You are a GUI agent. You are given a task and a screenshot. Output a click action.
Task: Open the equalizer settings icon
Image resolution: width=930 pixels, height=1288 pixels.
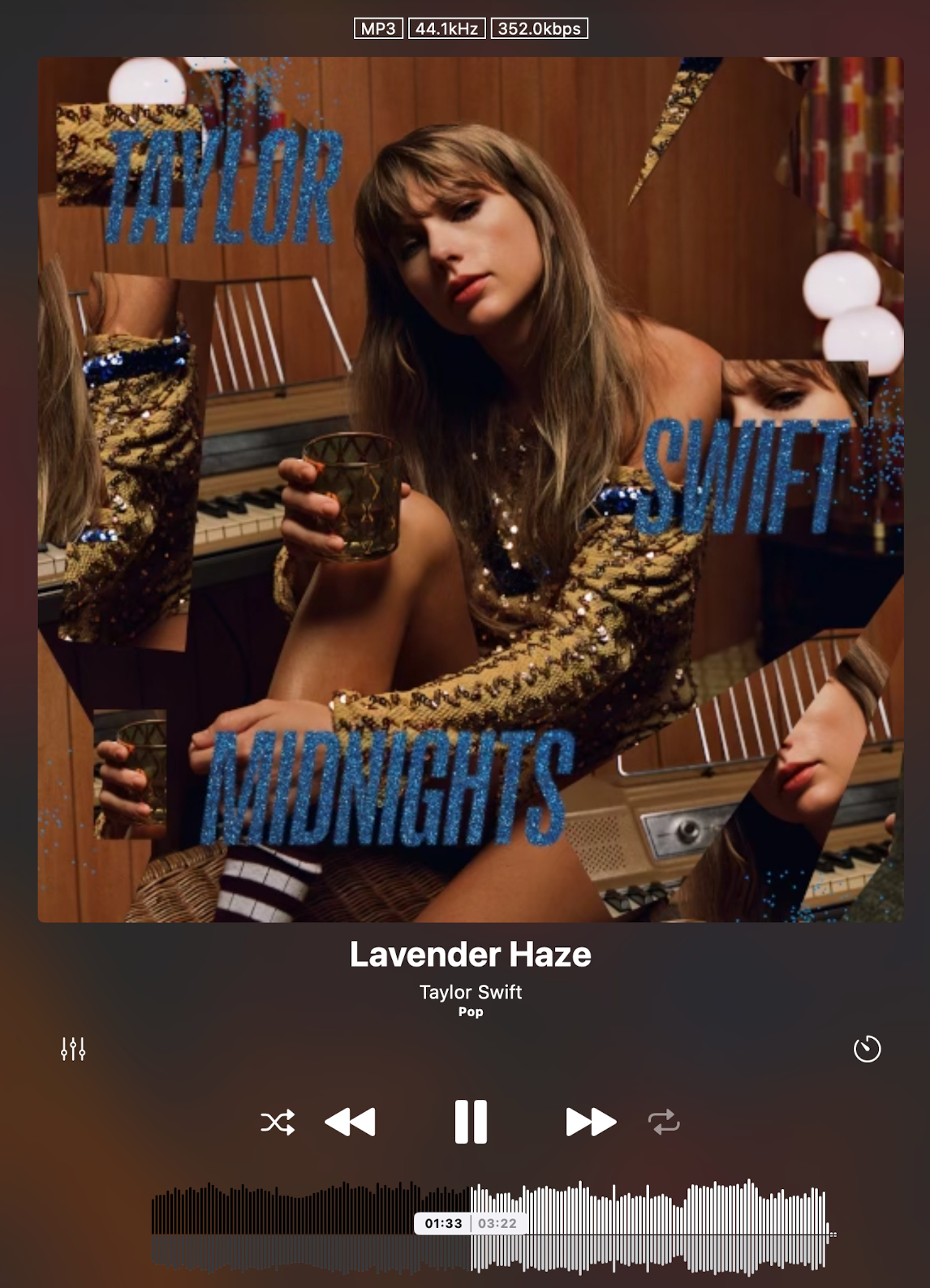[73, 1050]
